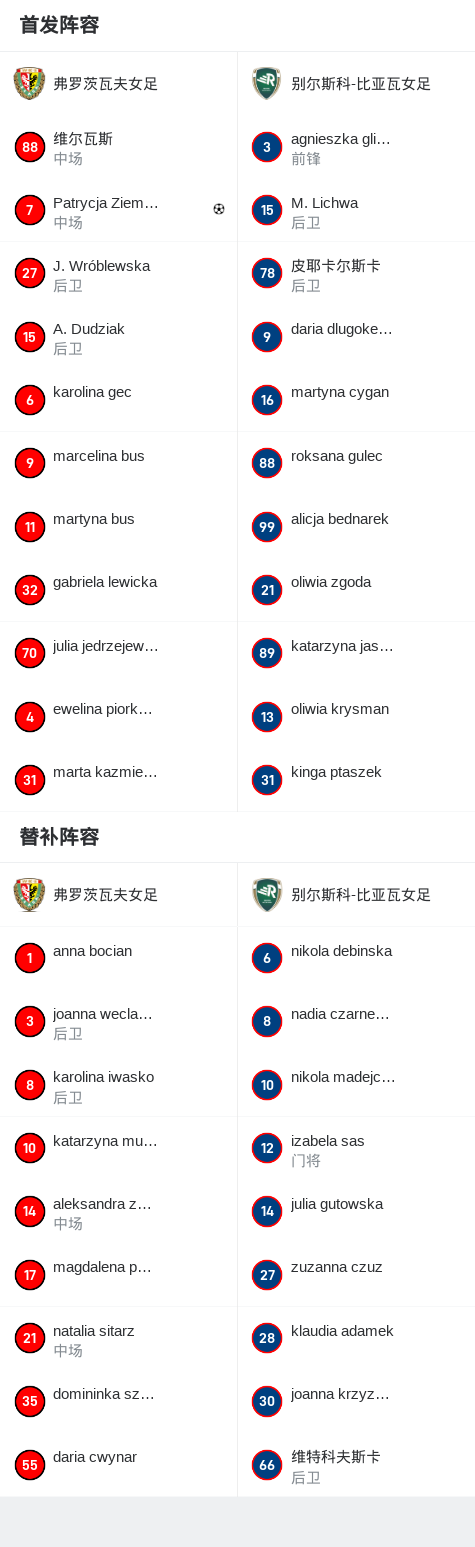Open klaudia adamek substitute page
475x1547 pixels.
tap(356, 1339)
